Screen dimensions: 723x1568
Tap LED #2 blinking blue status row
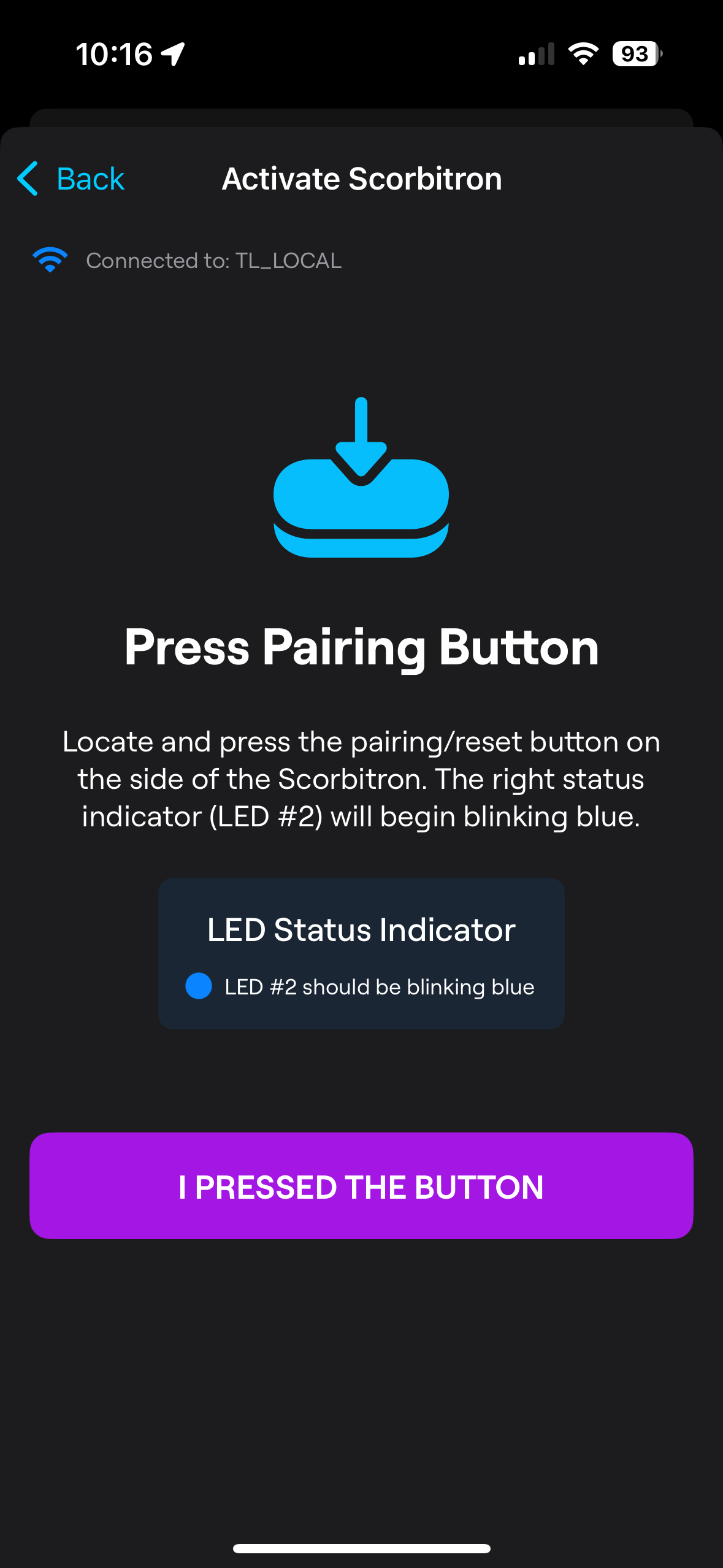(361, 987)
